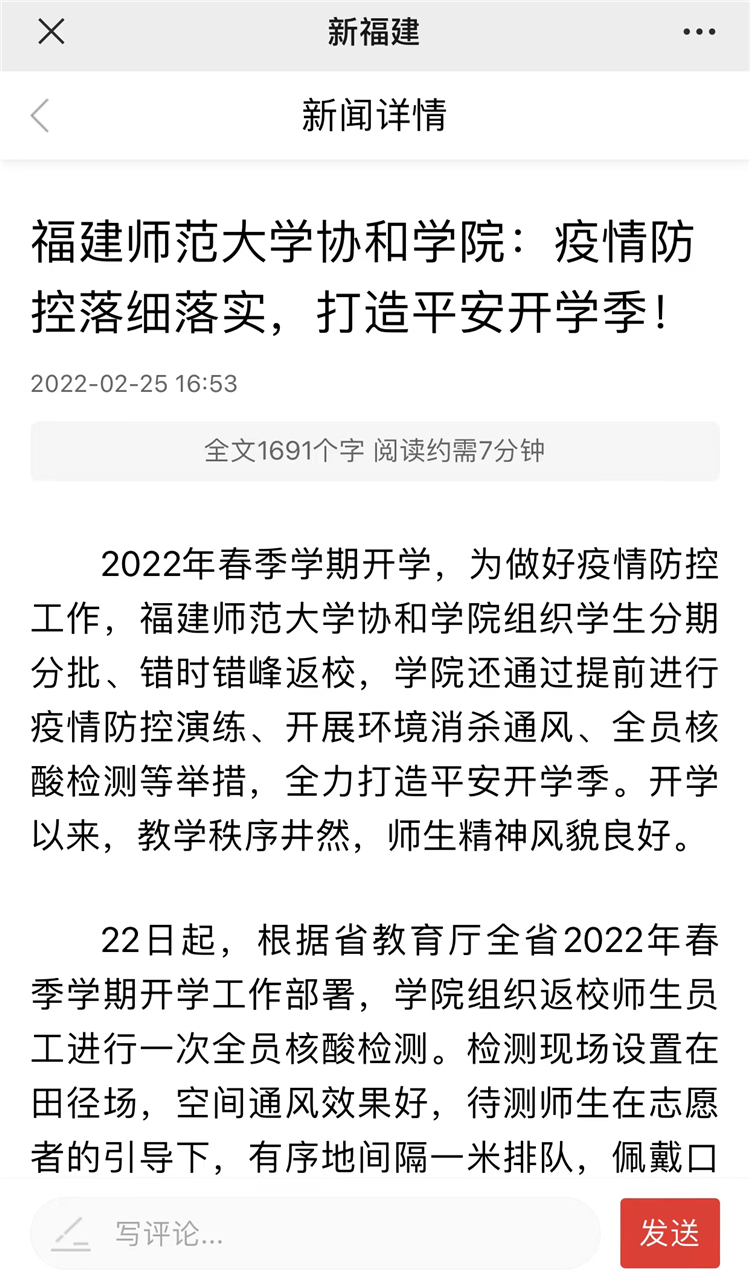The image size is (750, 1288).
Task: Close the 新福建 page
Action: pyautogui.click(x=51, y=33)
